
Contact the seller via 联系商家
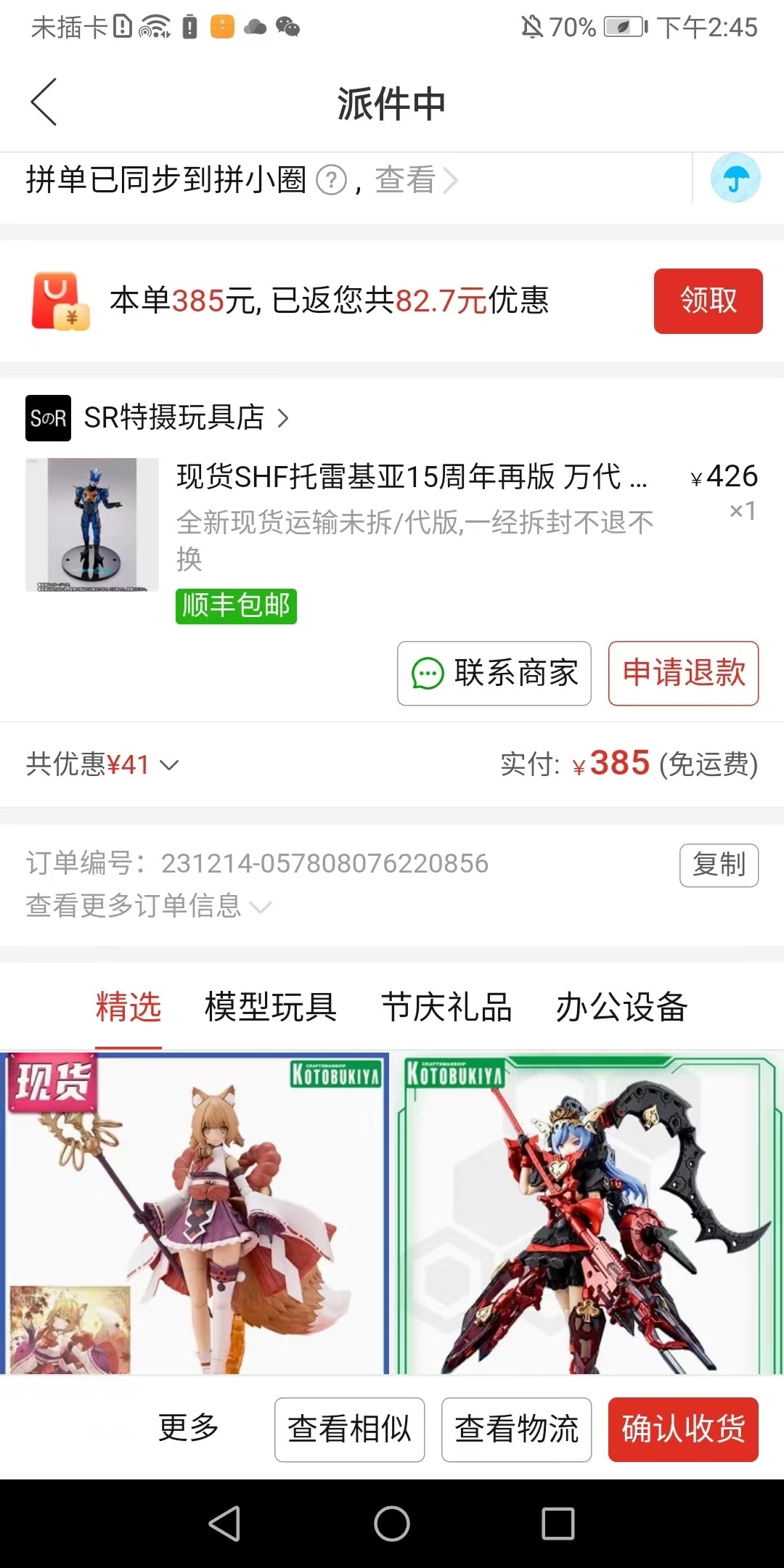(494, 673)
